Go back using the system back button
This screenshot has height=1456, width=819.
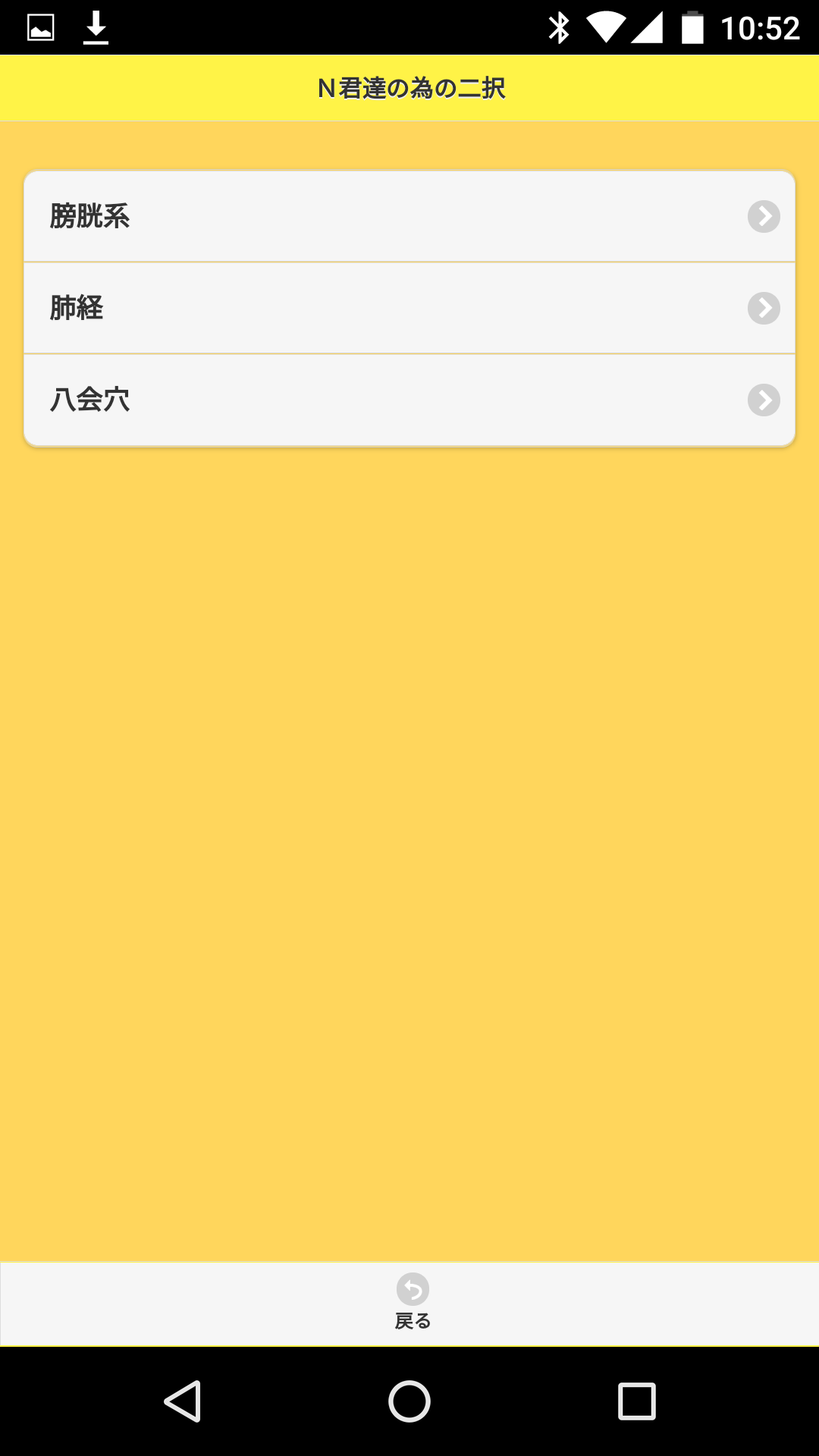click(183, 1401)
